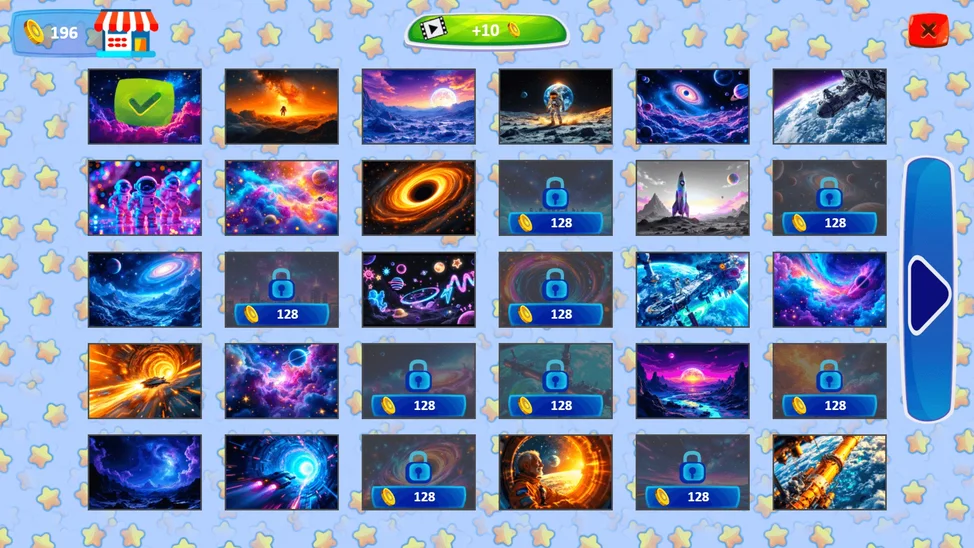Choose the astronaut standing on moon background

tap(555, 106)
